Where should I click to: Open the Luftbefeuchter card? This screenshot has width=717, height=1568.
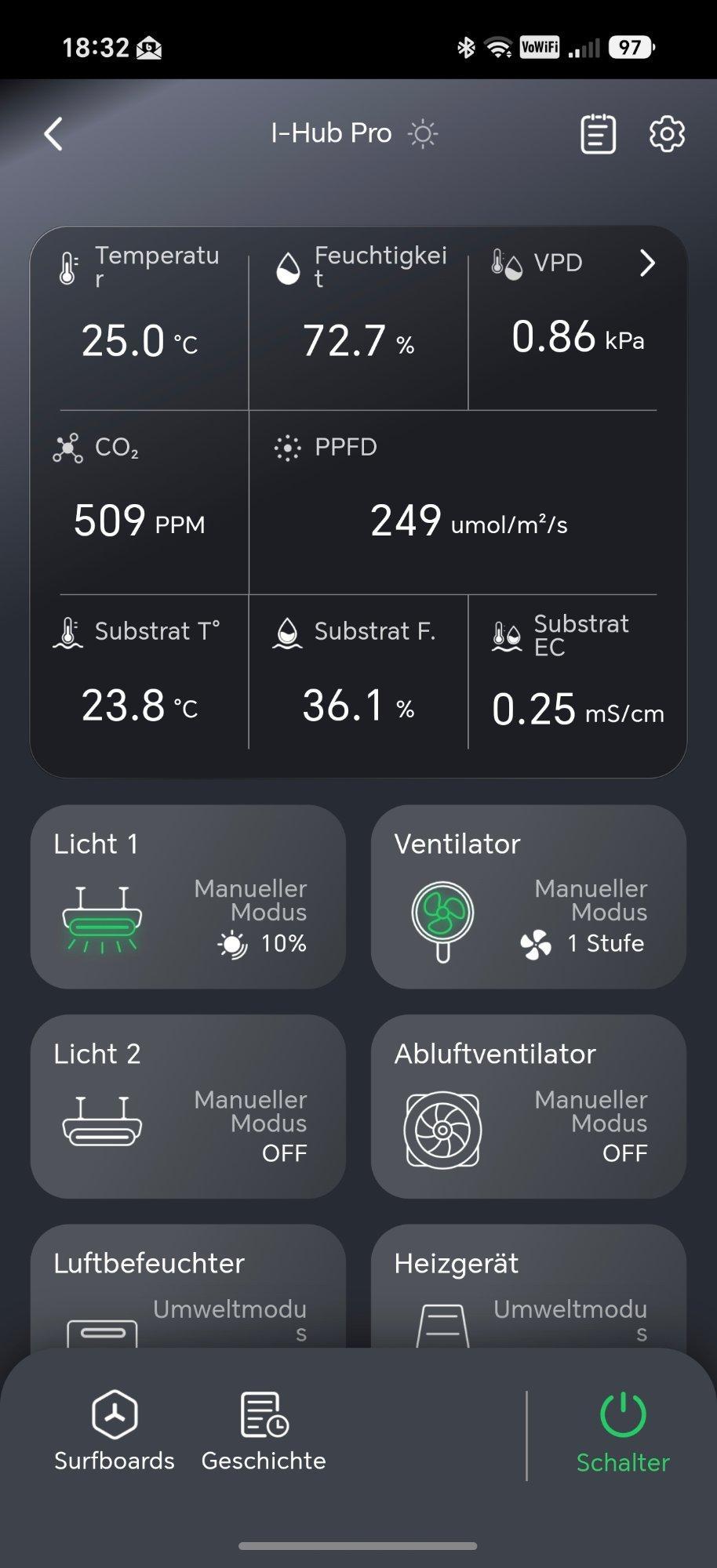pyautogui.click(x=188, y=1286)
